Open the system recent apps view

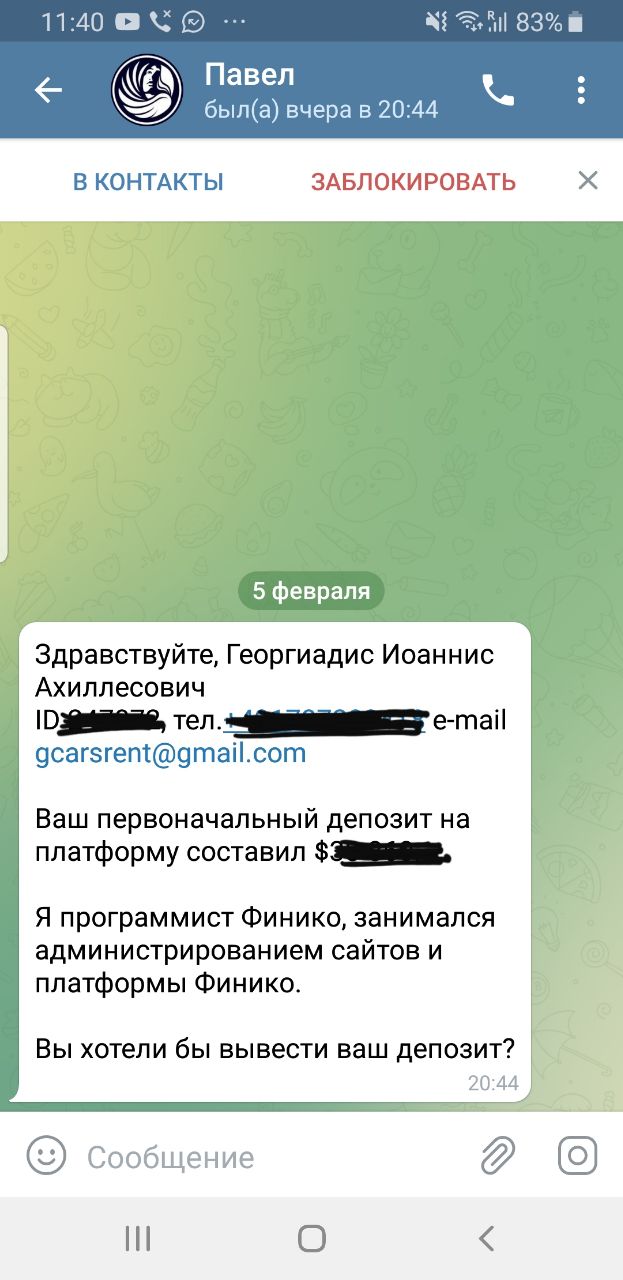coord(137,1239)
